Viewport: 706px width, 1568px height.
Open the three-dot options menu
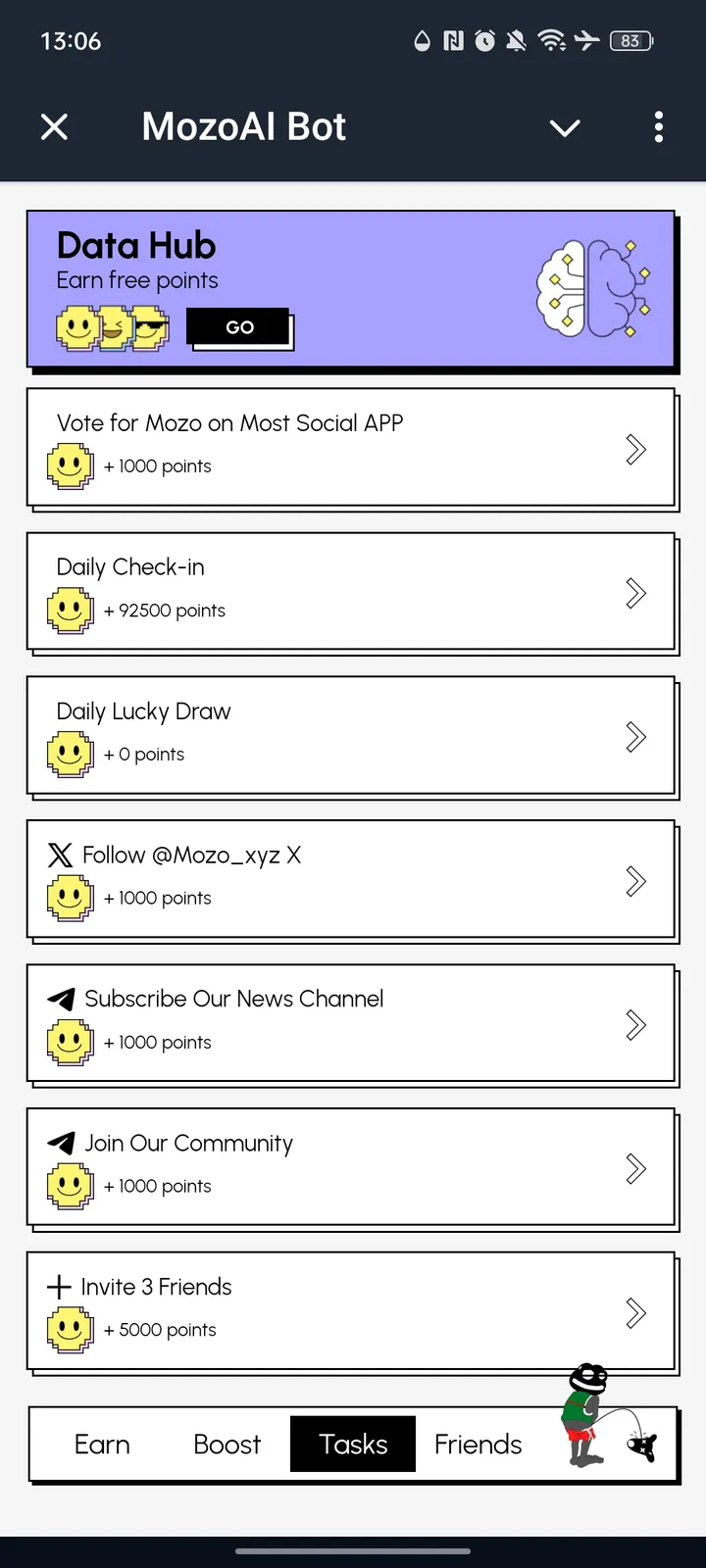658,126
